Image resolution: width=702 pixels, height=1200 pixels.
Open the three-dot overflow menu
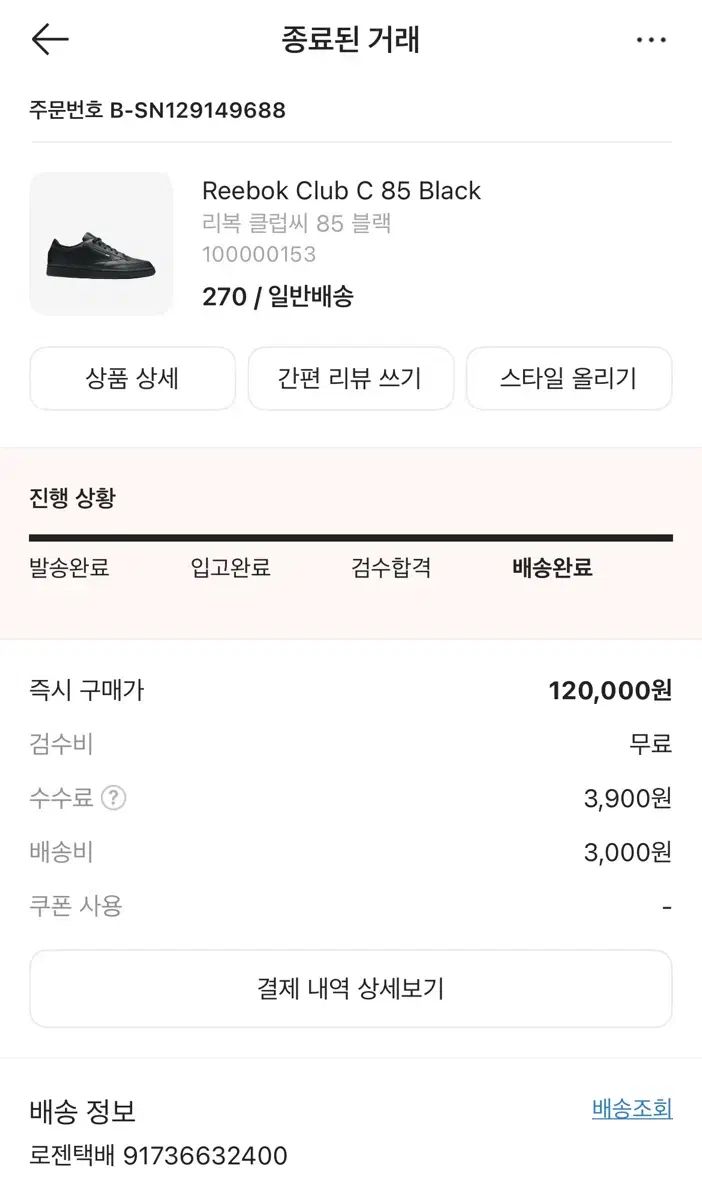click(651, 40)
